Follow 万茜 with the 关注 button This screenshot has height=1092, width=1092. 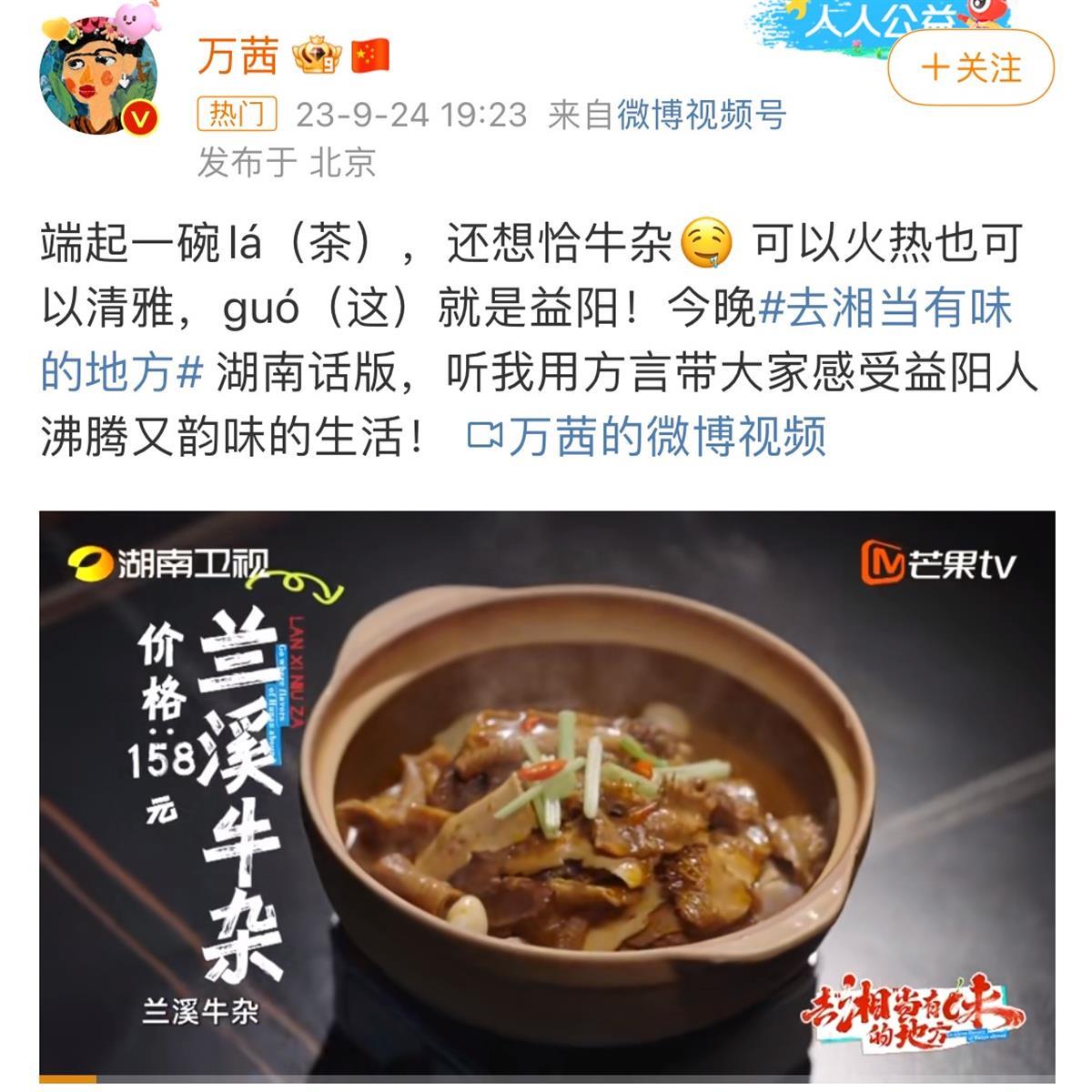970,68
